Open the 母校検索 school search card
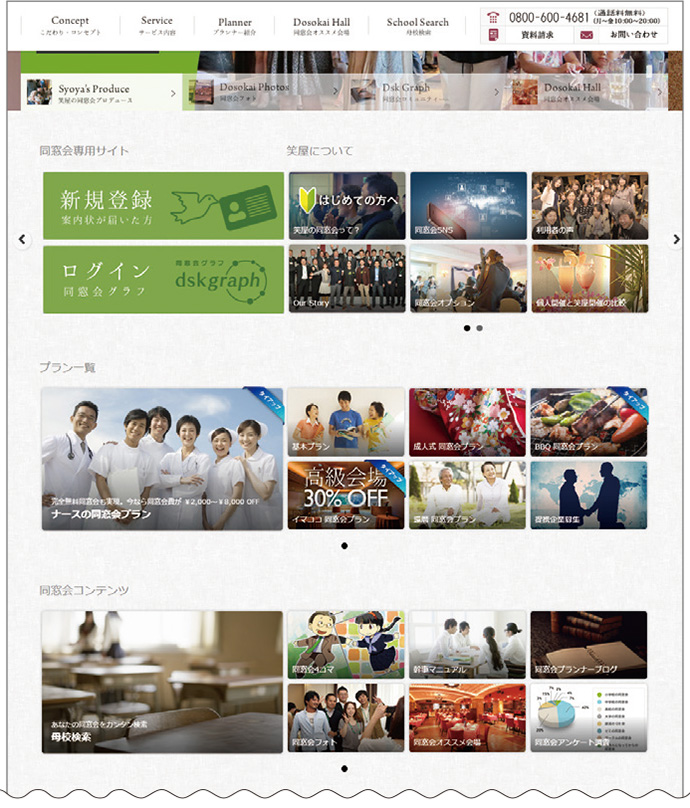The height and width of the screenshot is (808, 690). click(162, 681)
